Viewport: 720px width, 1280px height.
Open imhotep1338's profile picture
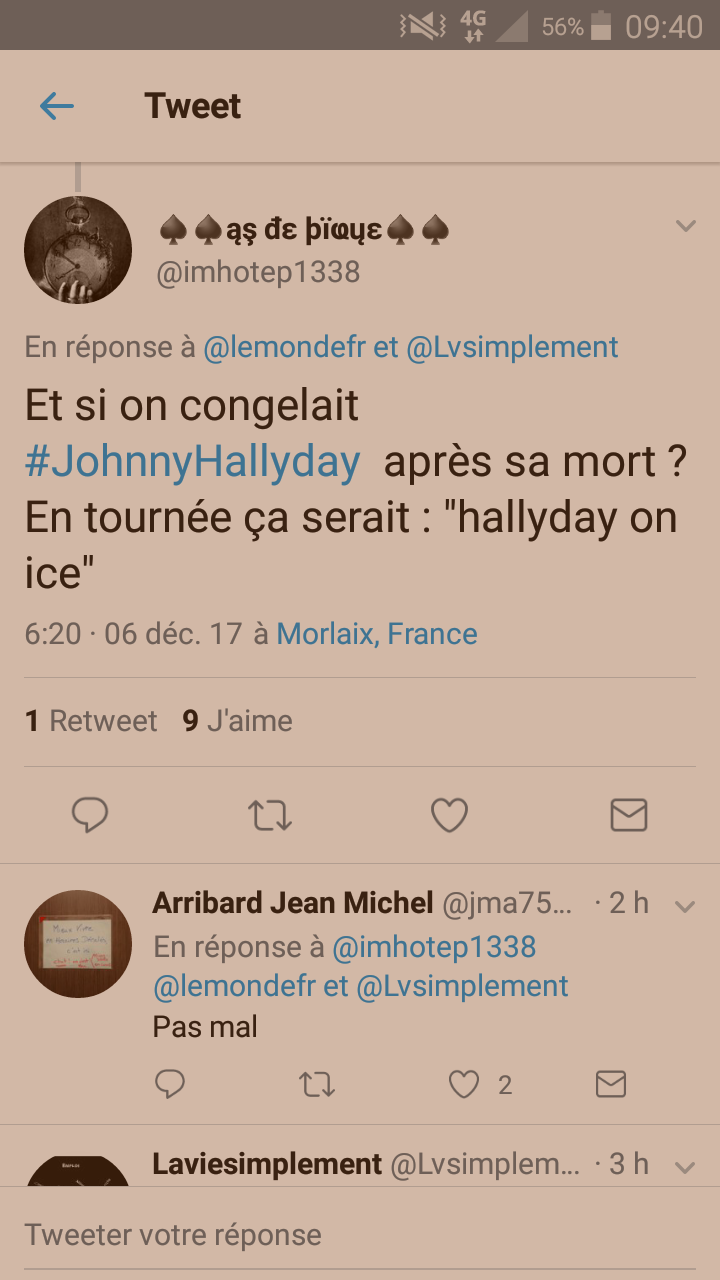78,250
